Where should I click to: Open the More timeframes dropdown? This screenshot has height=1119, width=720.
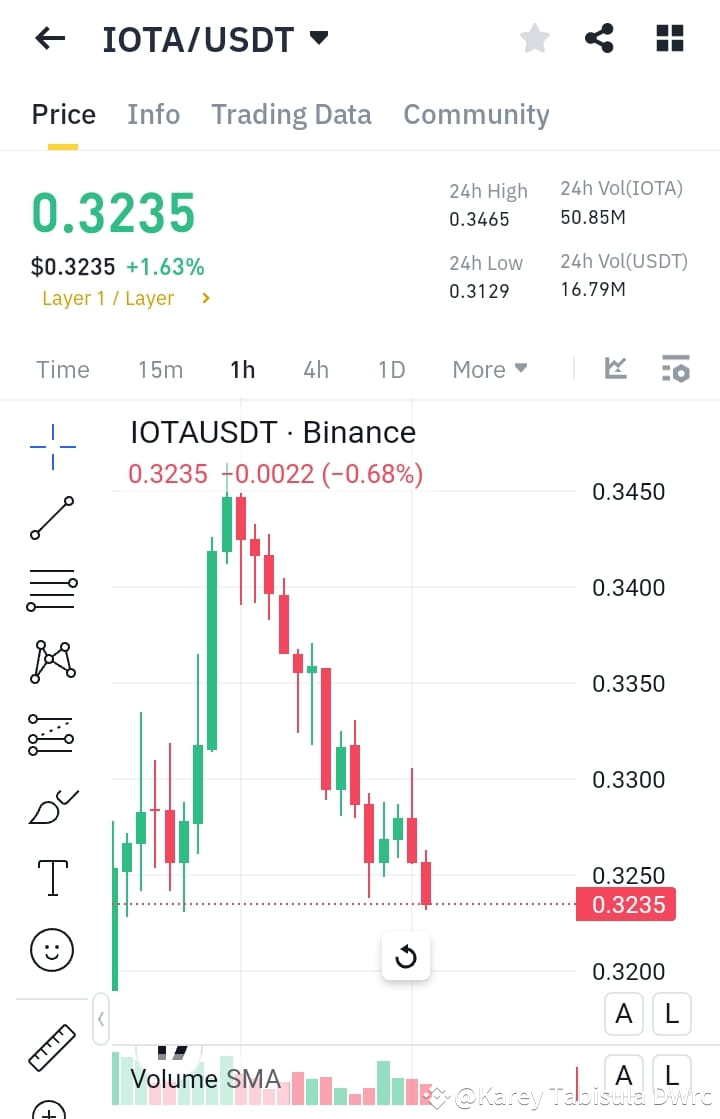(x=489, y=369)
